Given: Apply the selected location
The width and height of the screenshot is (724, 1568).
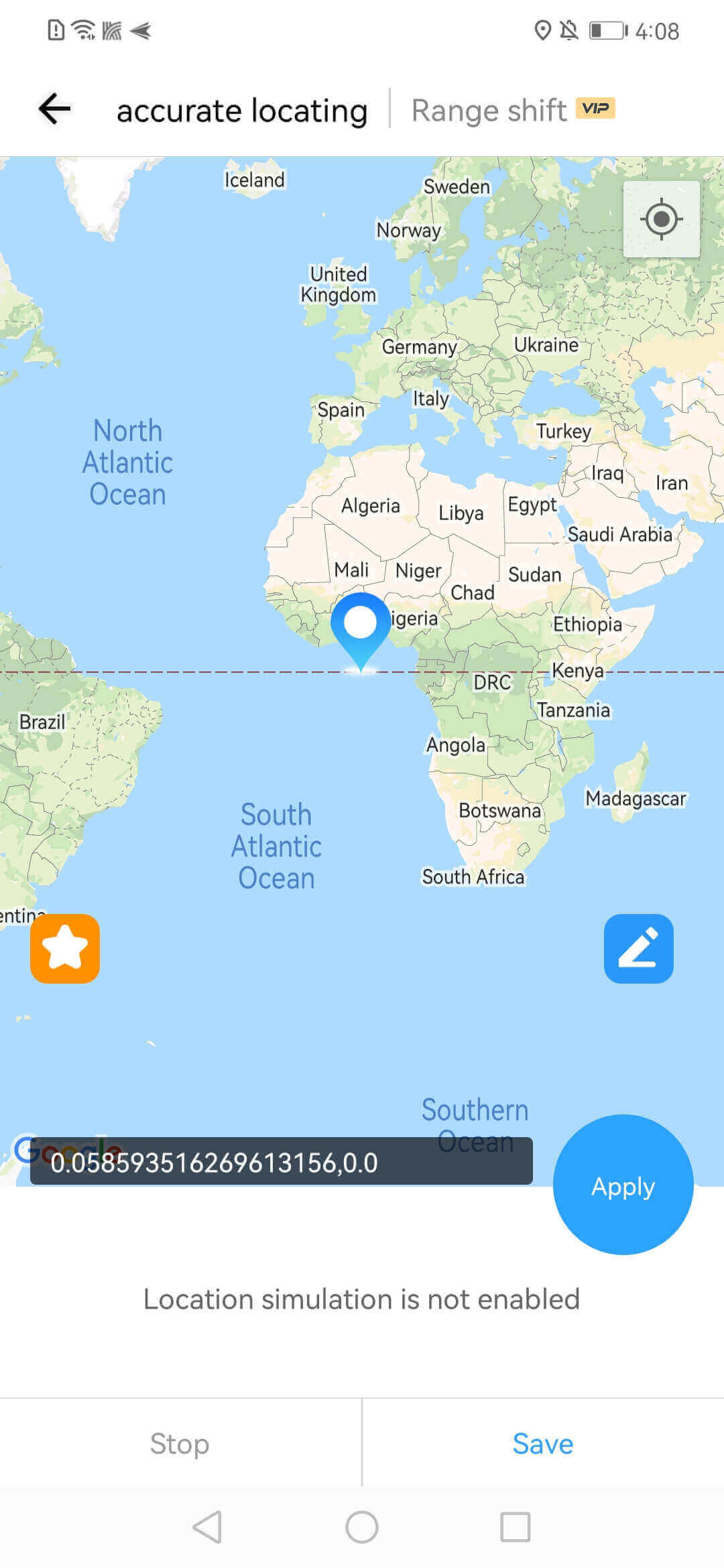Looking at the screenshot, I should [623, 1185].
